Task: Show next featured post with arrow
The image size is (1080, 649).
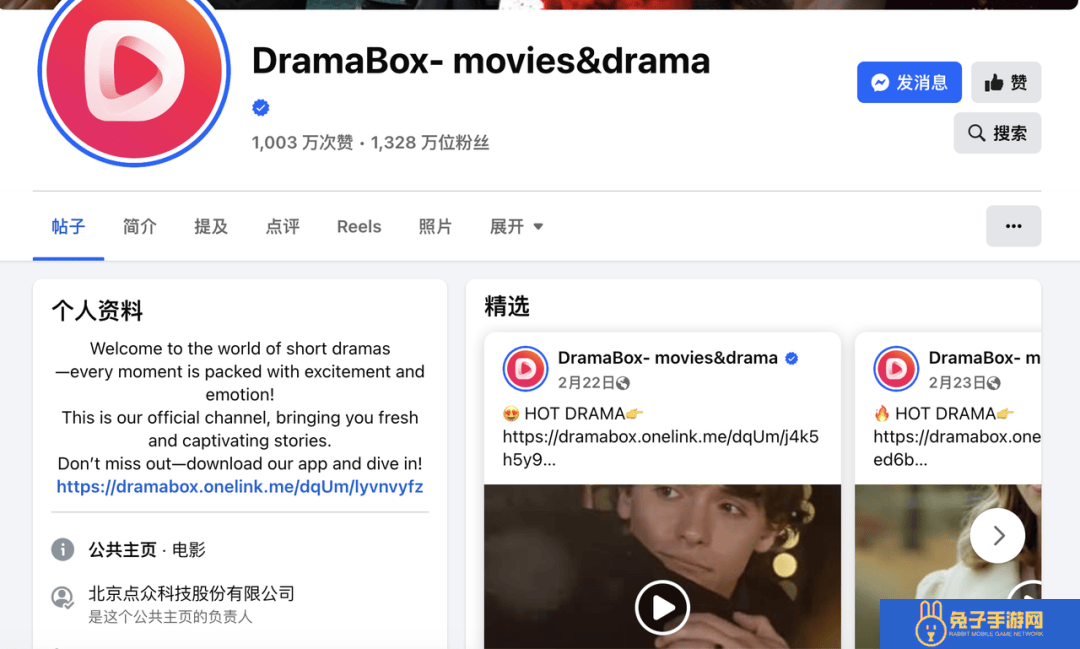Action: point(997,536)
